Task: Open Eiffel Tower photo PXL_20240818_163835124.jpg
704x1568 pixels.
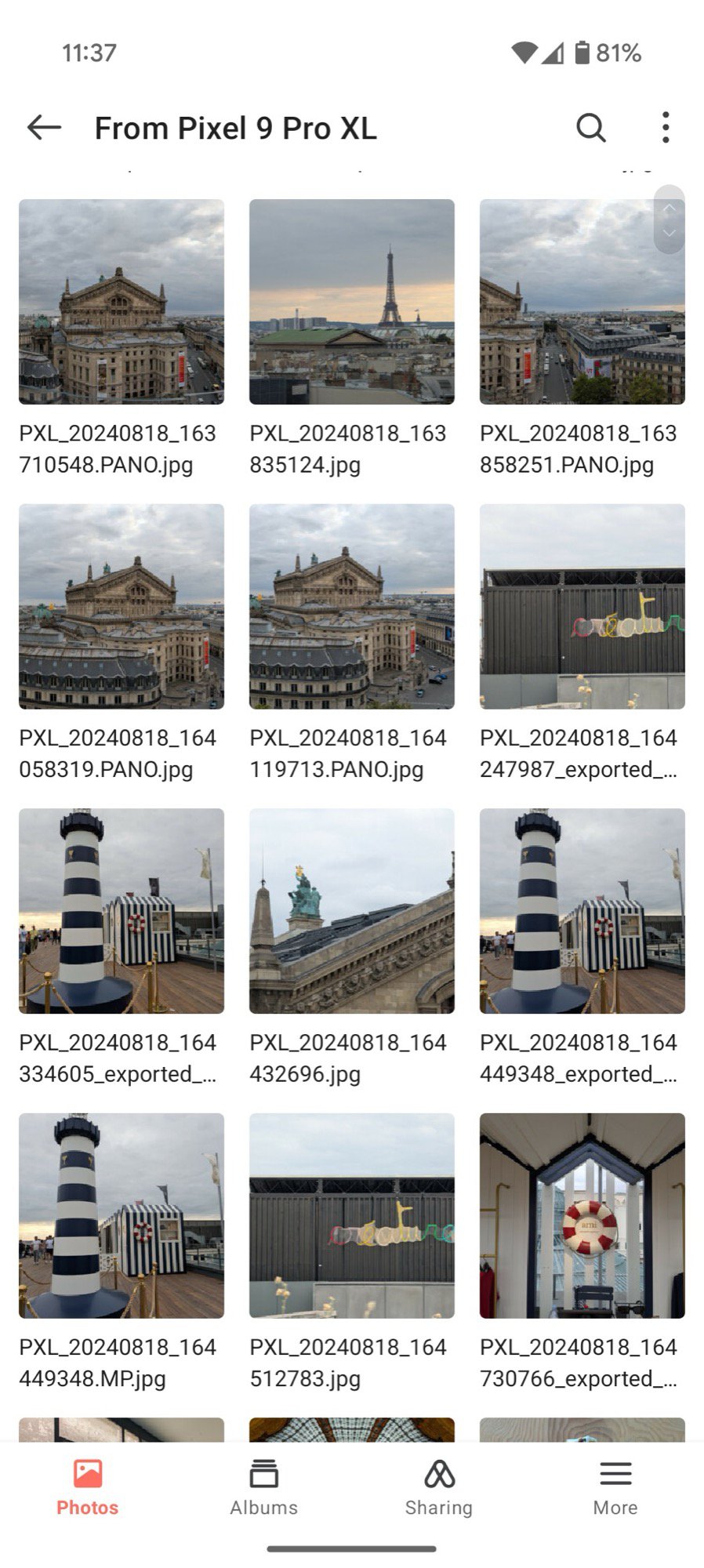Action: pos(352,302)
